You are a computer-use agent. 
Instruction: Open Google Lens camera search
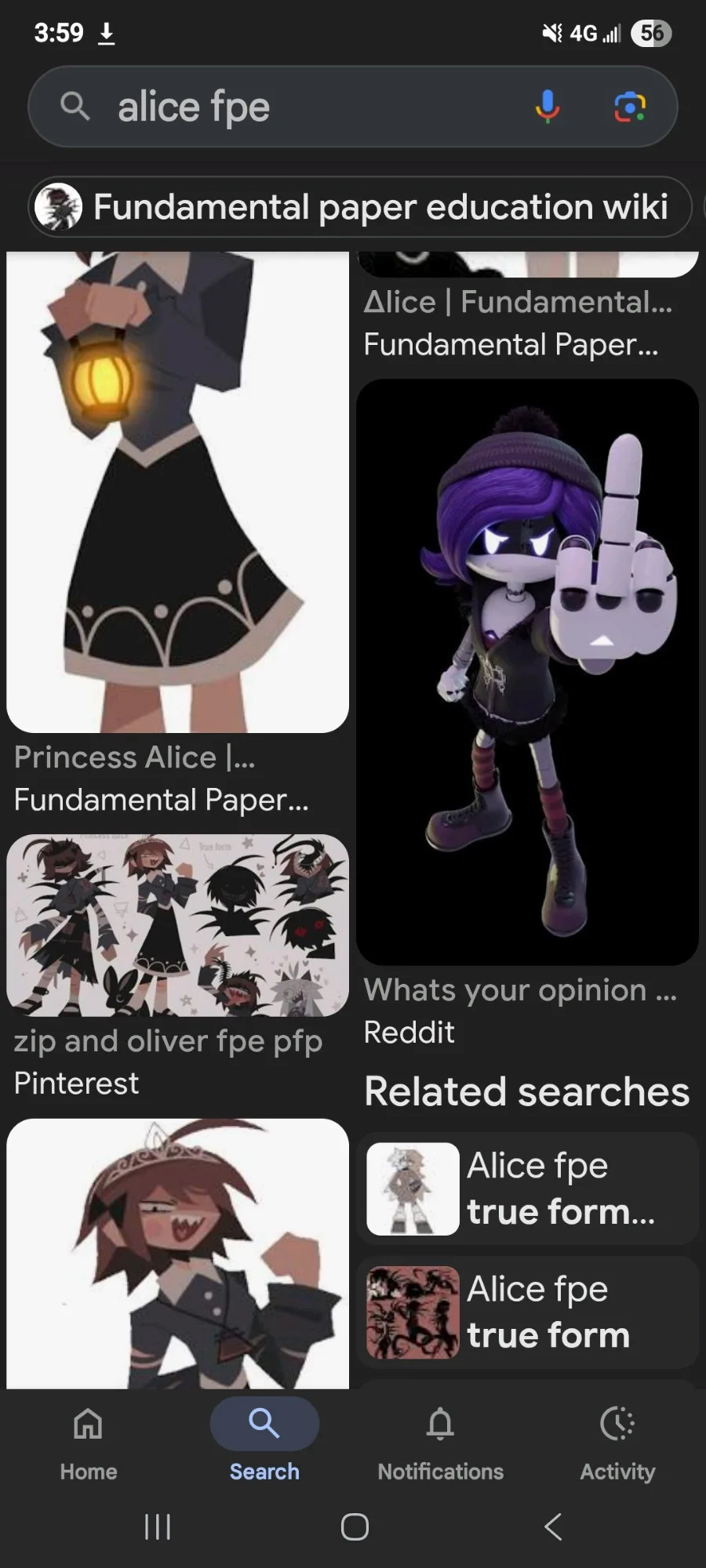tap(630, 107)
